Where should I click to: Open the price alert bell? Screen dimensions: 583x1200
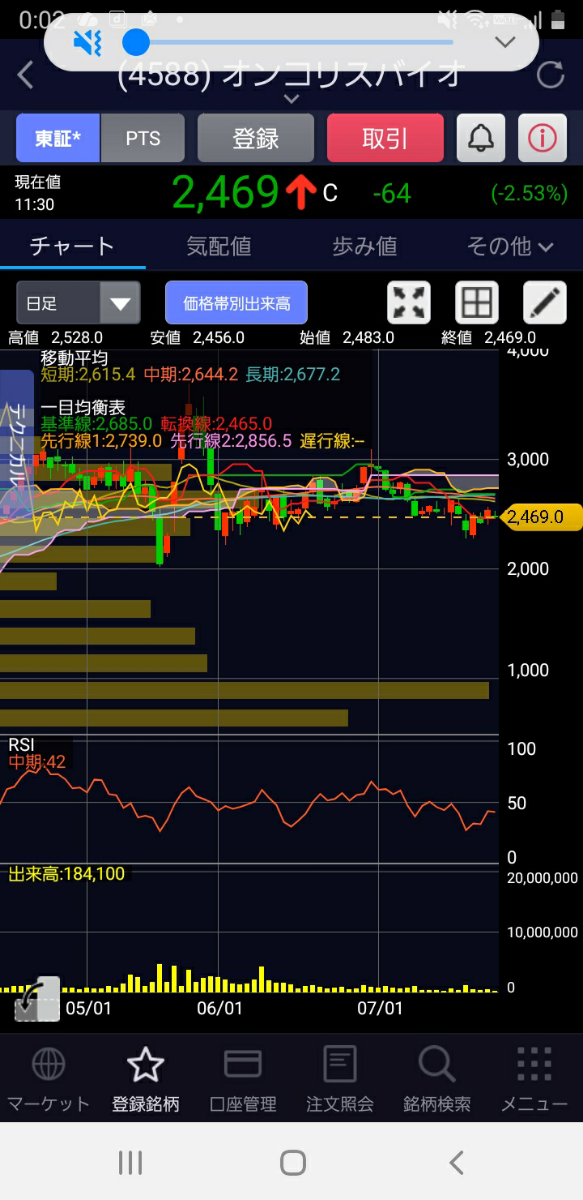[481, 138]
